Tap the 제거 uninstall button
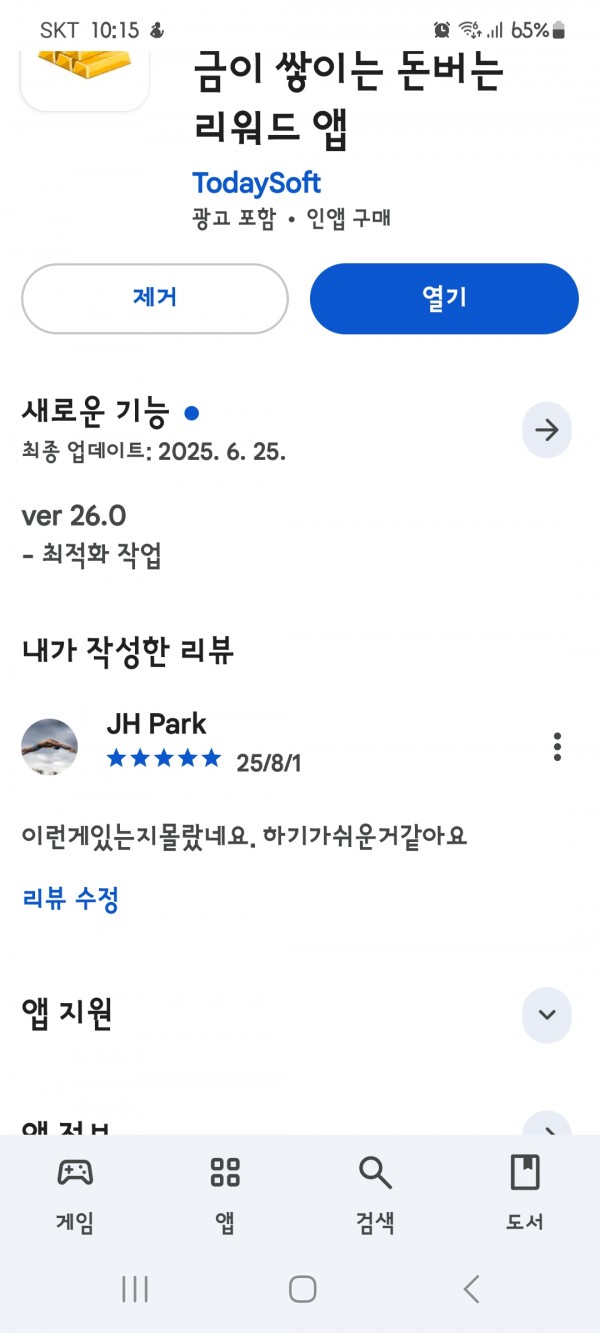The height and width of the screenshot is (1333, 600). (155, 298)
